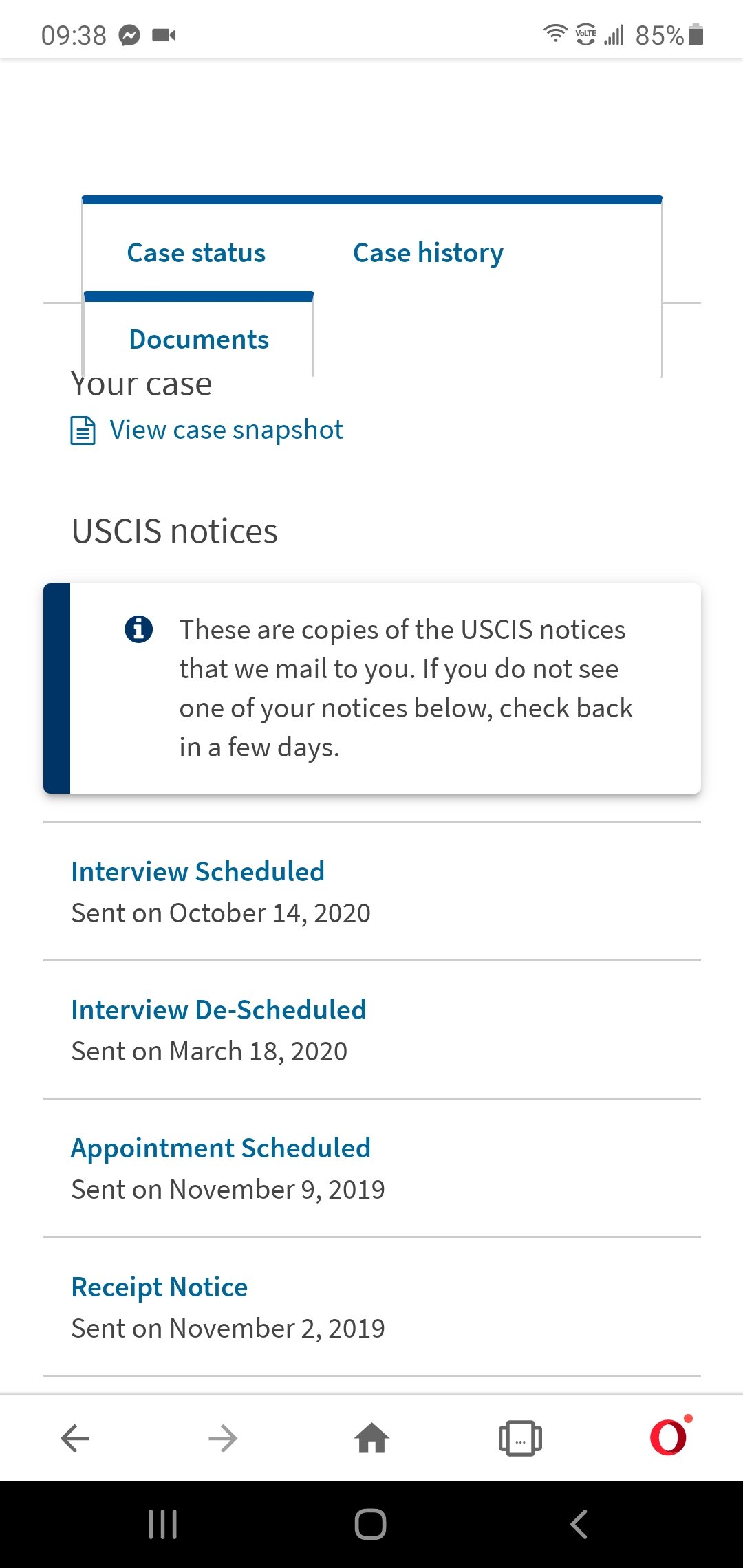Viewport: 743px width, 1568px height.
Task: Open the Opera menu
Action: click(669, 1437)
